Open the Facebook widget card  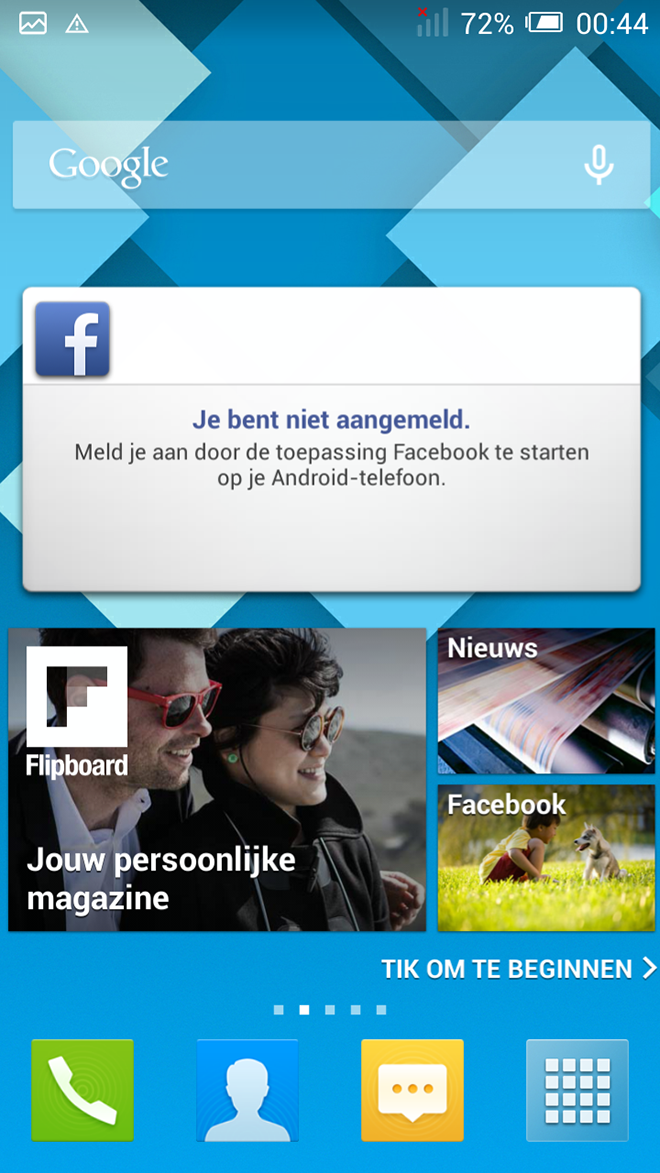(x=331, y=439)
